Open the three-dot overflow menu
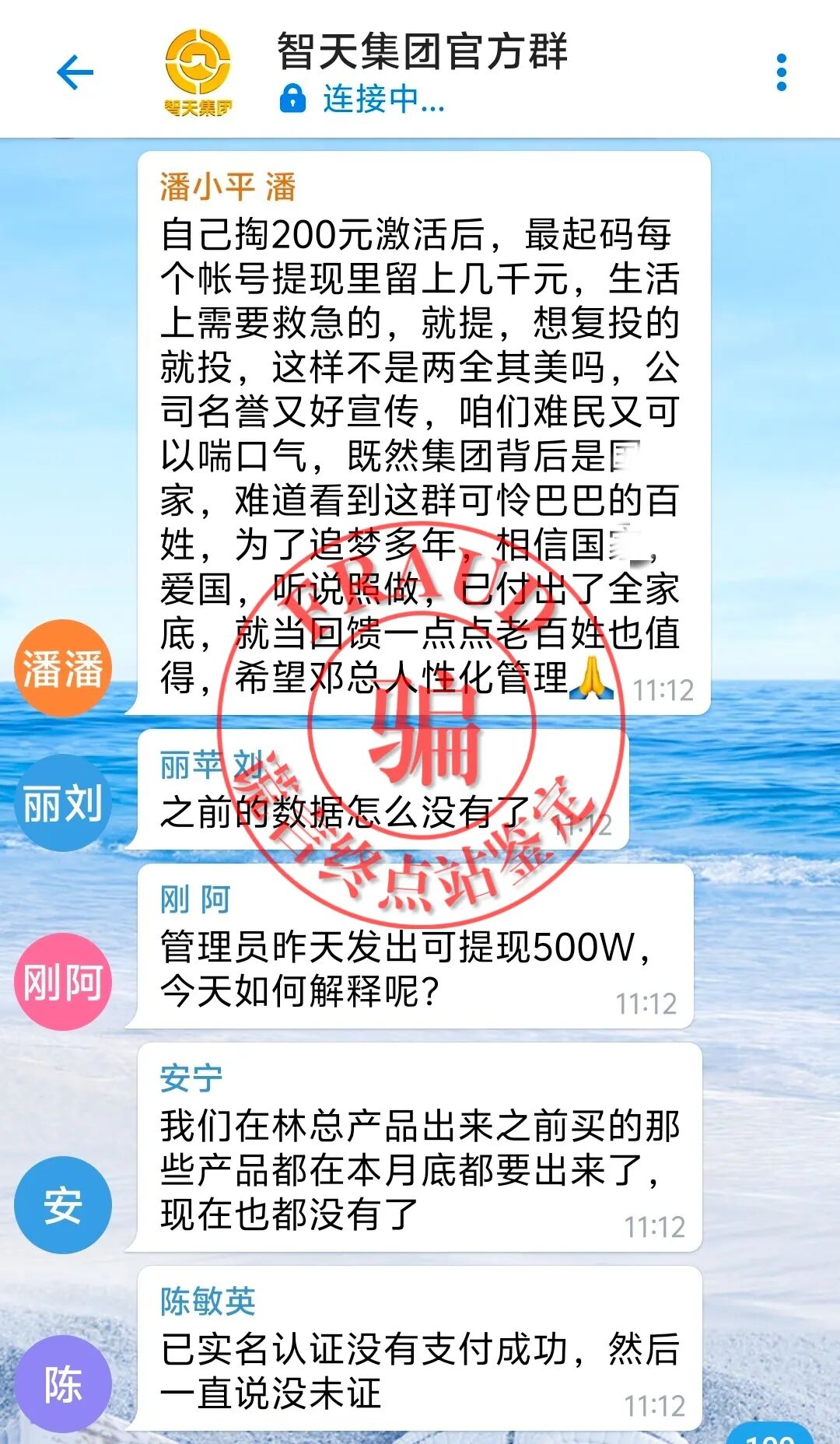 click(x=782, y=73)
